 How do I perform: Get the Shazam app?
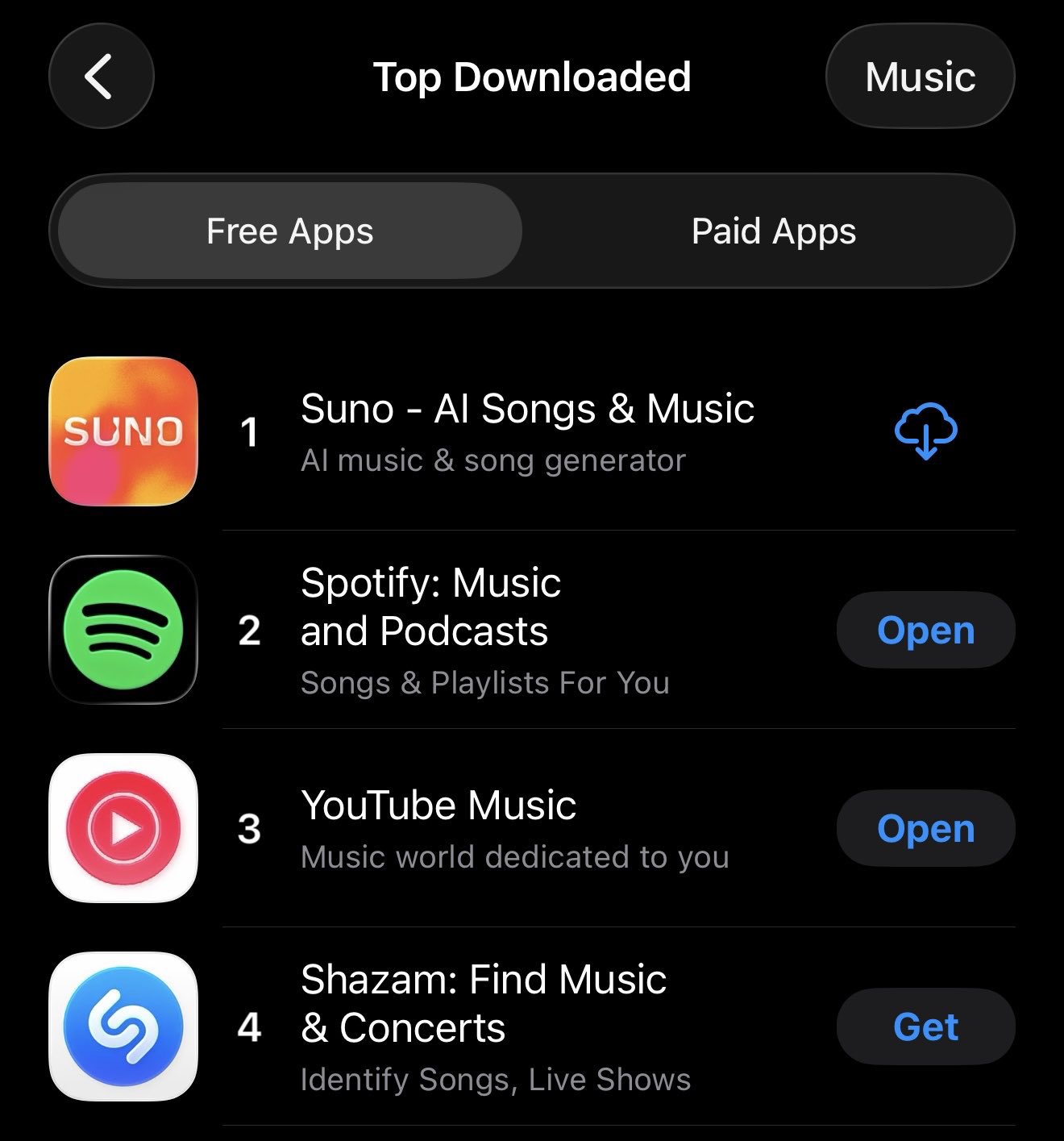925,1026
